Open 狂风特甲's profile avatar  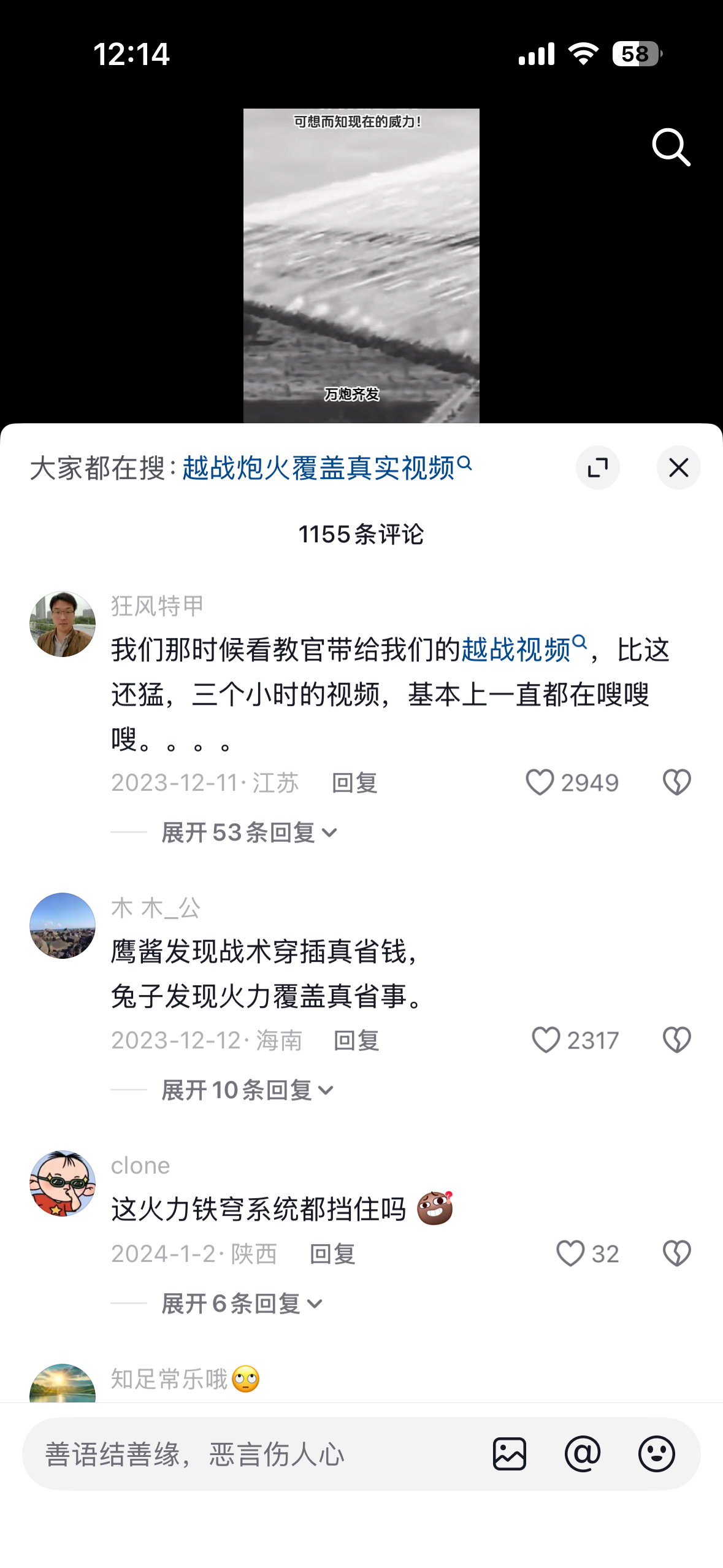(x=63, y=624)
